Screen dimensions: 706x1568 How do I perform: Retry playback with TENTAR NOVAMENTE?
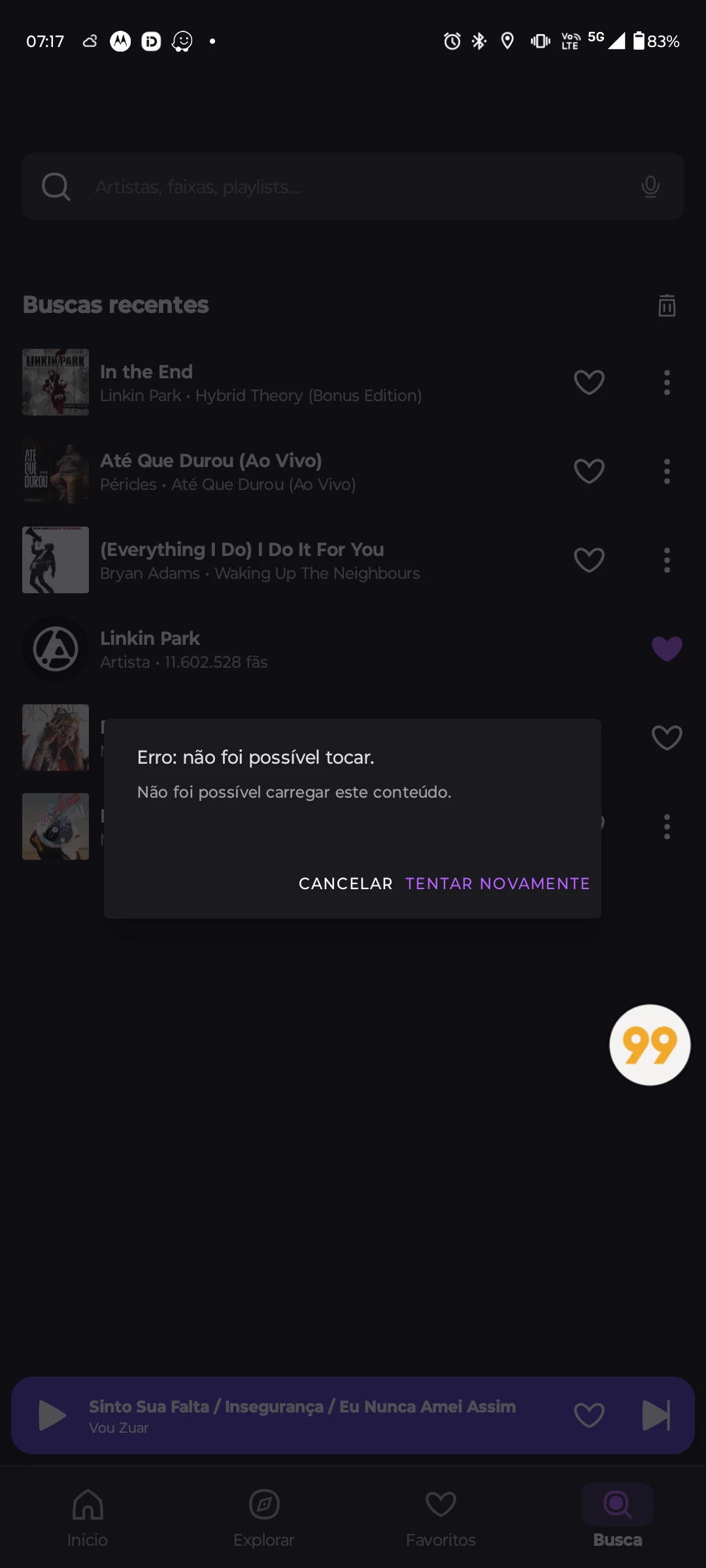pyautogui.click(x=497, y=883)
